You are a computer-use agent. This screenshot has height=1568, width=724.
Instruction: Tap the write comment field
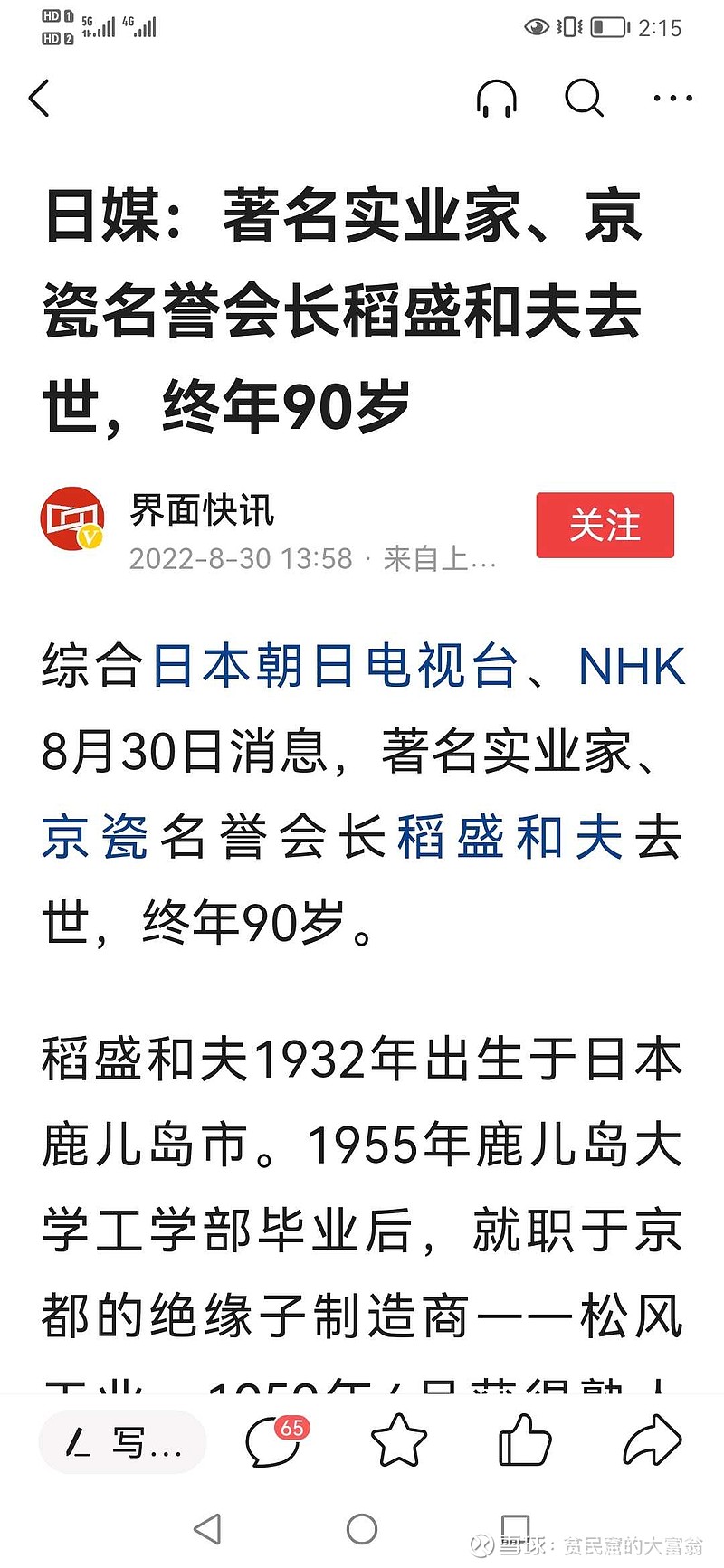point(122,1441)
